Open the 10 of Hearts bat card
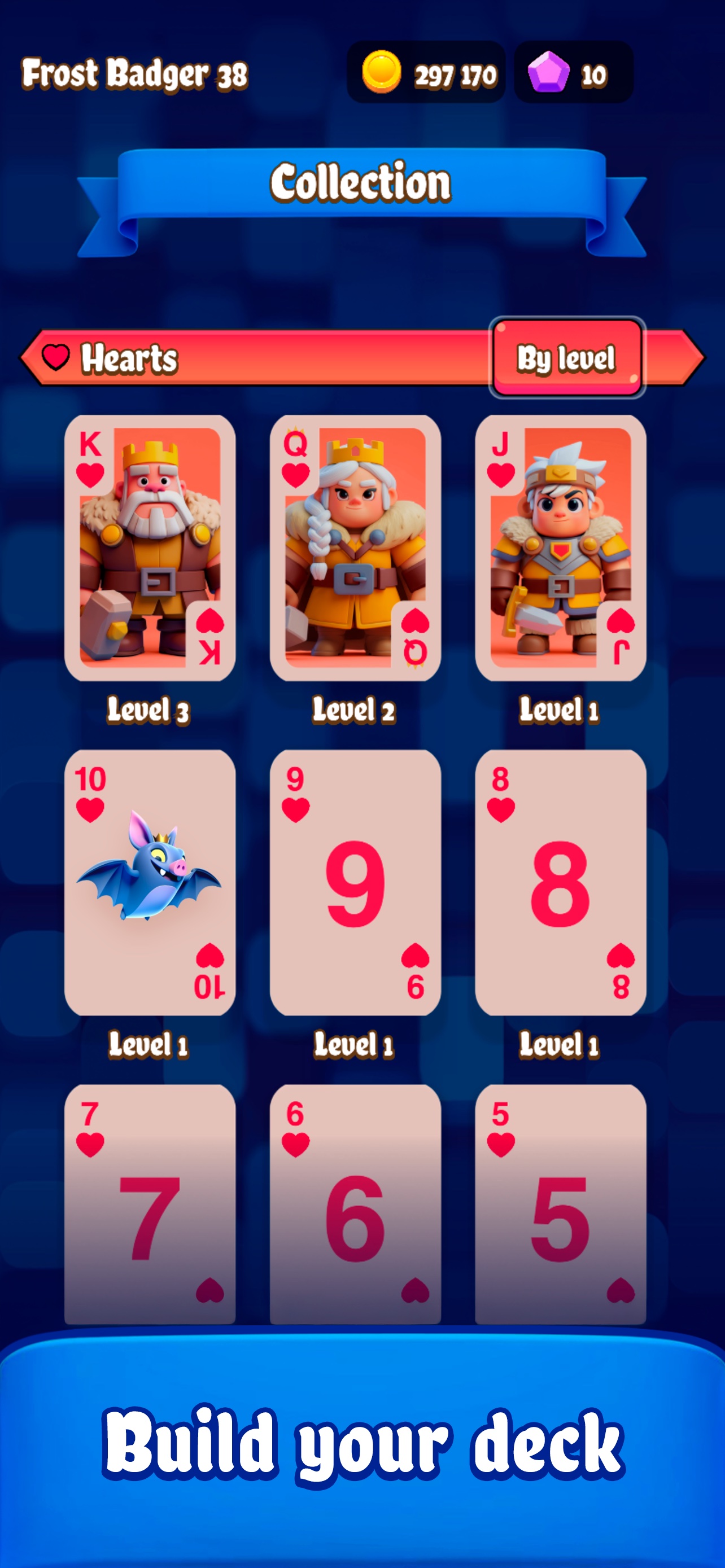 pyautogui.click(x=150, y=883)
